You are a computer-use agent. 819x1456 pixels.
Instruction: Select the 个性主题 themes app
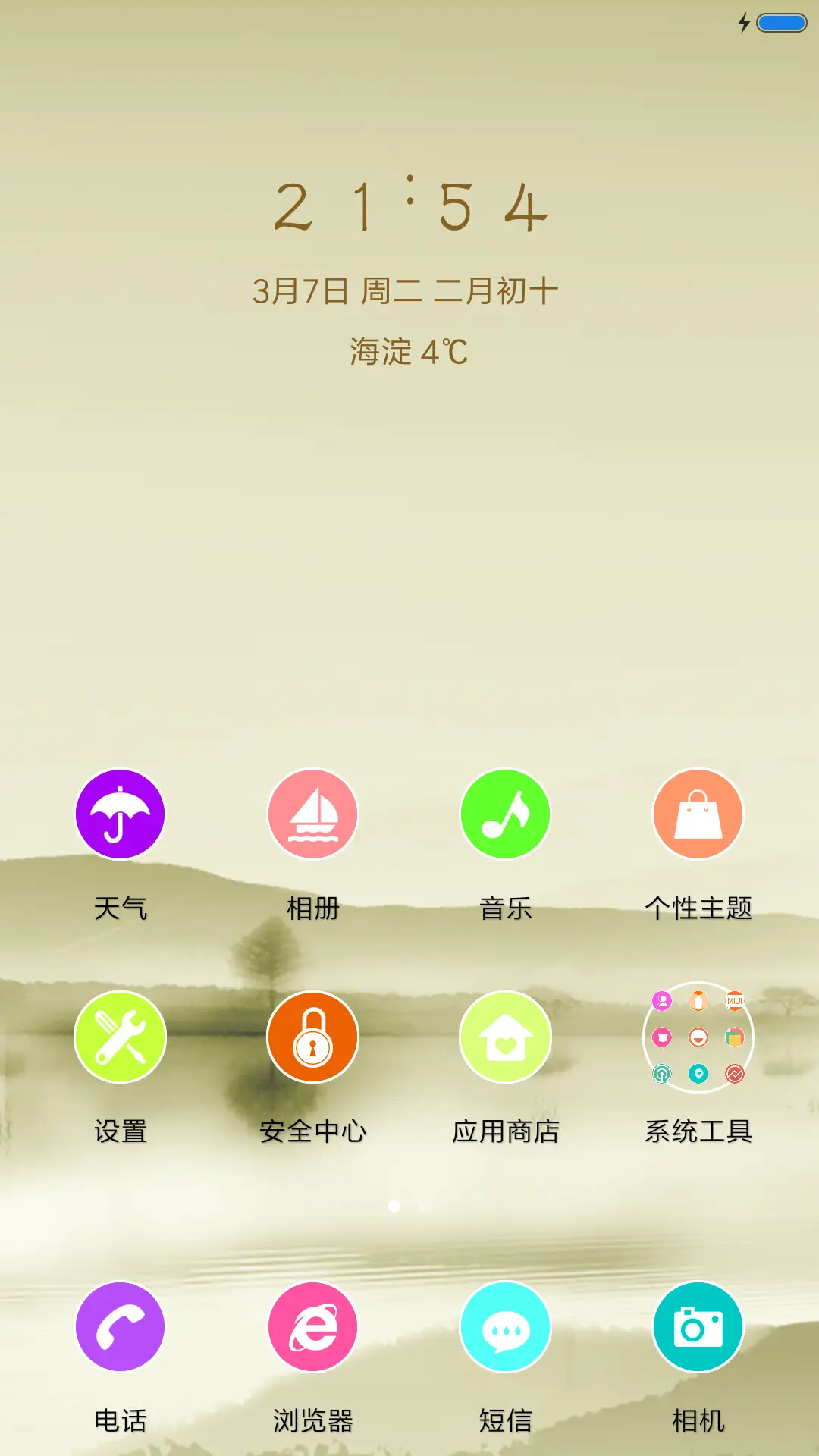tap(698, 813)
